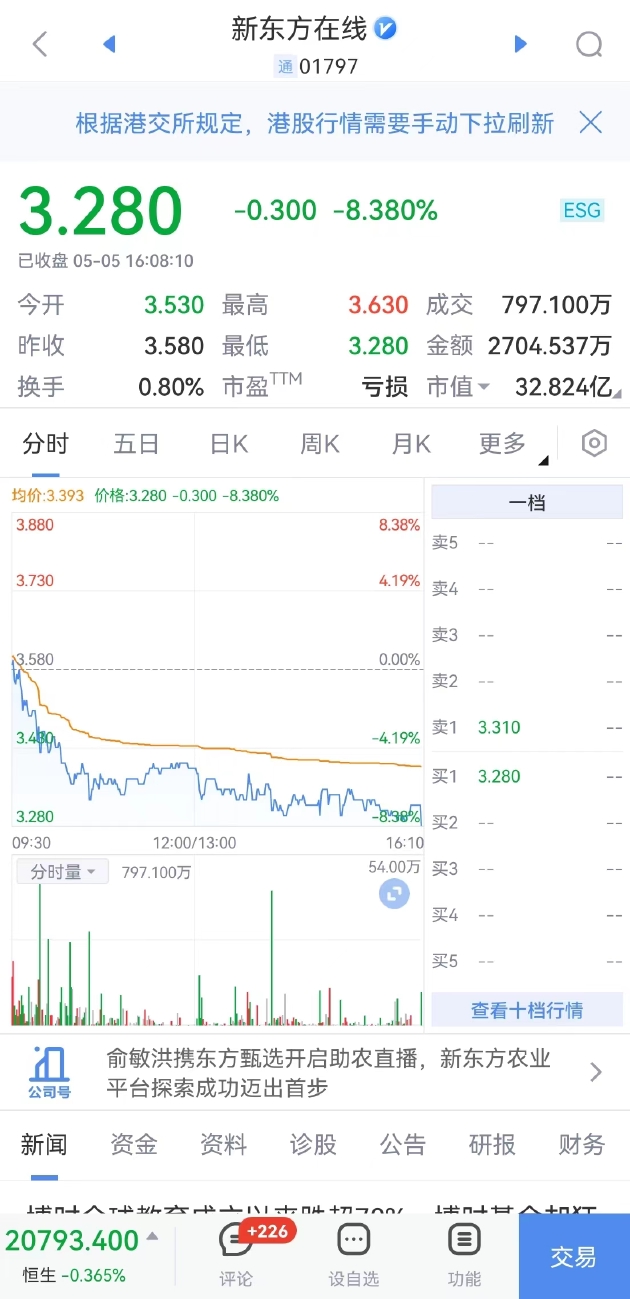The width and height of the screenshot is (630, 1299).
Task: Expand the 分时量 indicator dropdown
Action: point(62,872)
